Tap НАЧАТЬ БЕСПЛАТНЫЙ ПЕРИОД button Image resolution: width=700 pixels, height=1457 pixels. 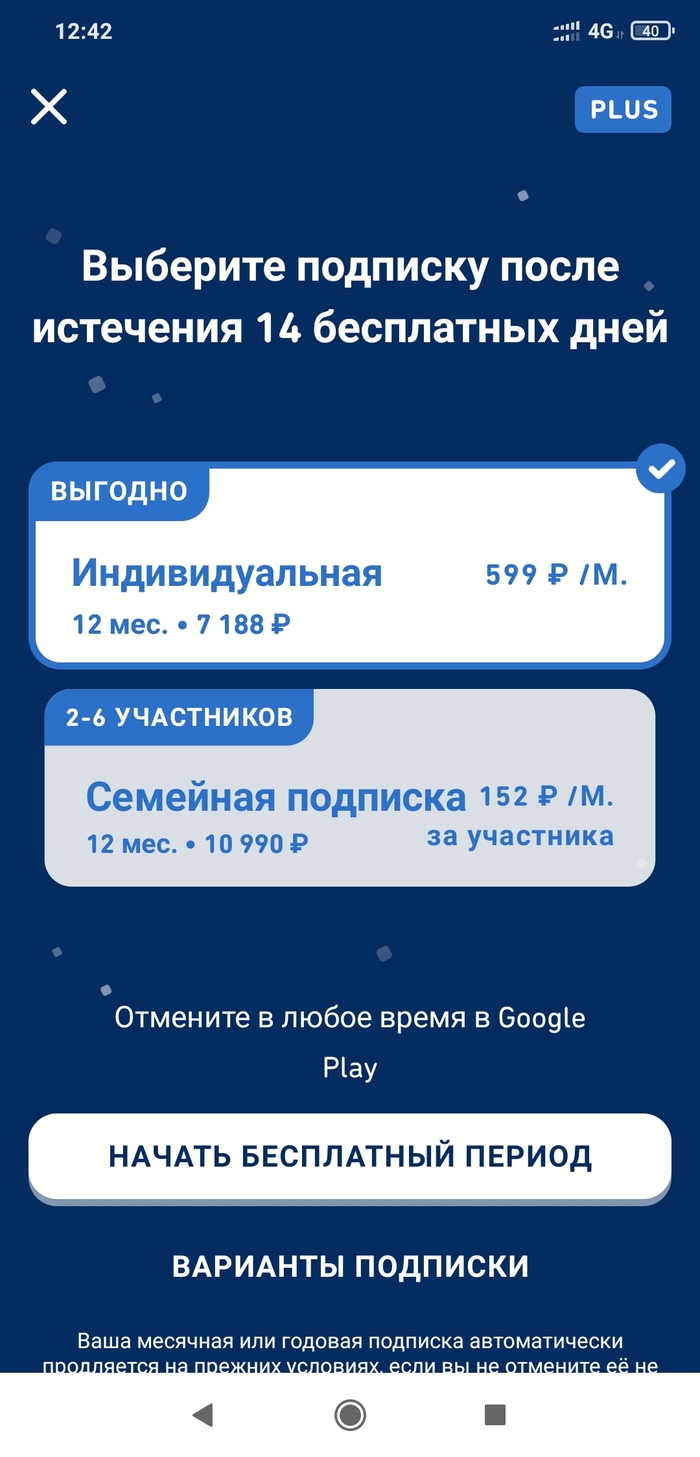click(349, 1157)
